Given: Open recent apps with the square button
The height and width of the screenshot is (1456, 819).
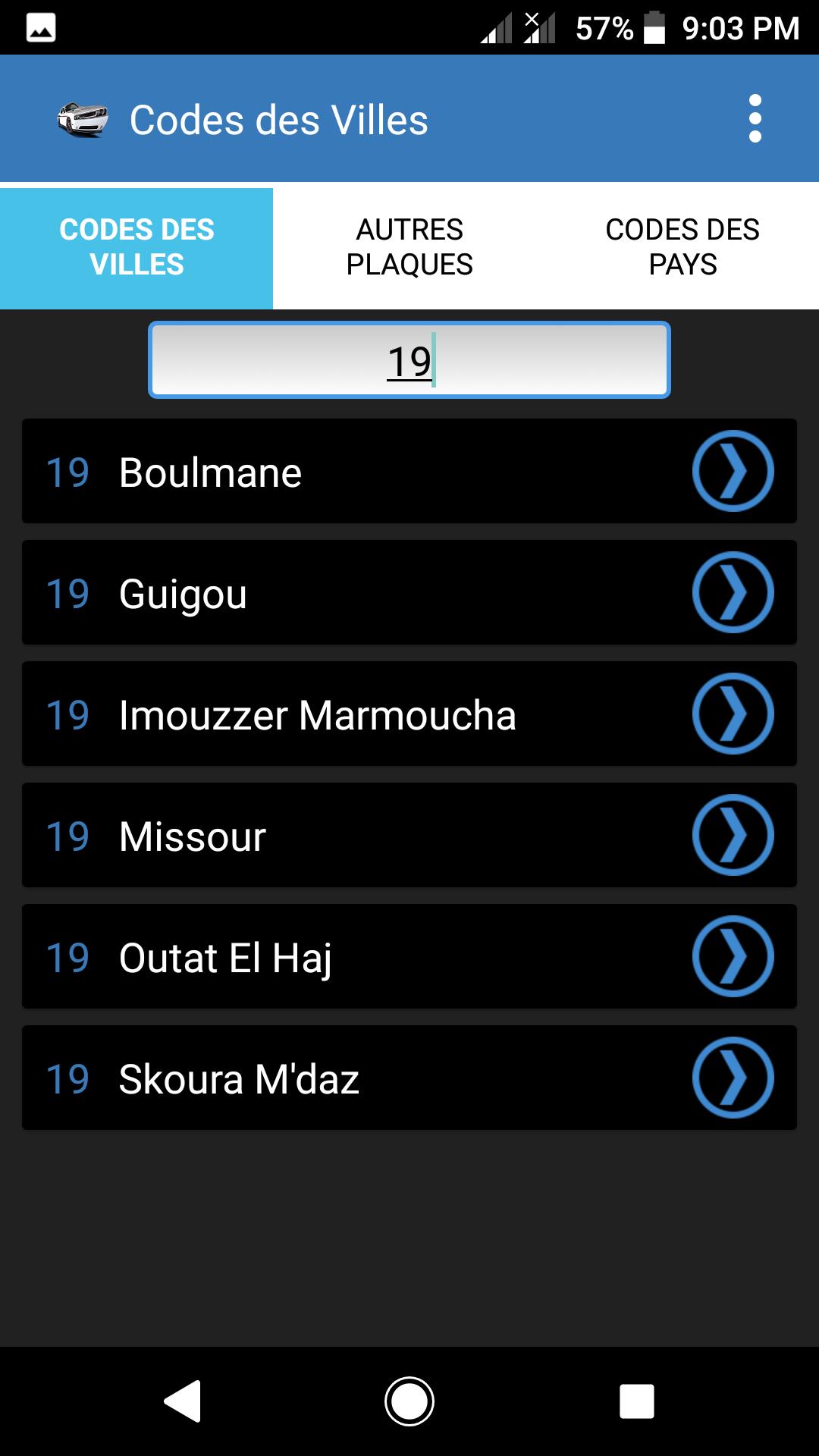Looking at the screenshot, I should pos(637,1401).
